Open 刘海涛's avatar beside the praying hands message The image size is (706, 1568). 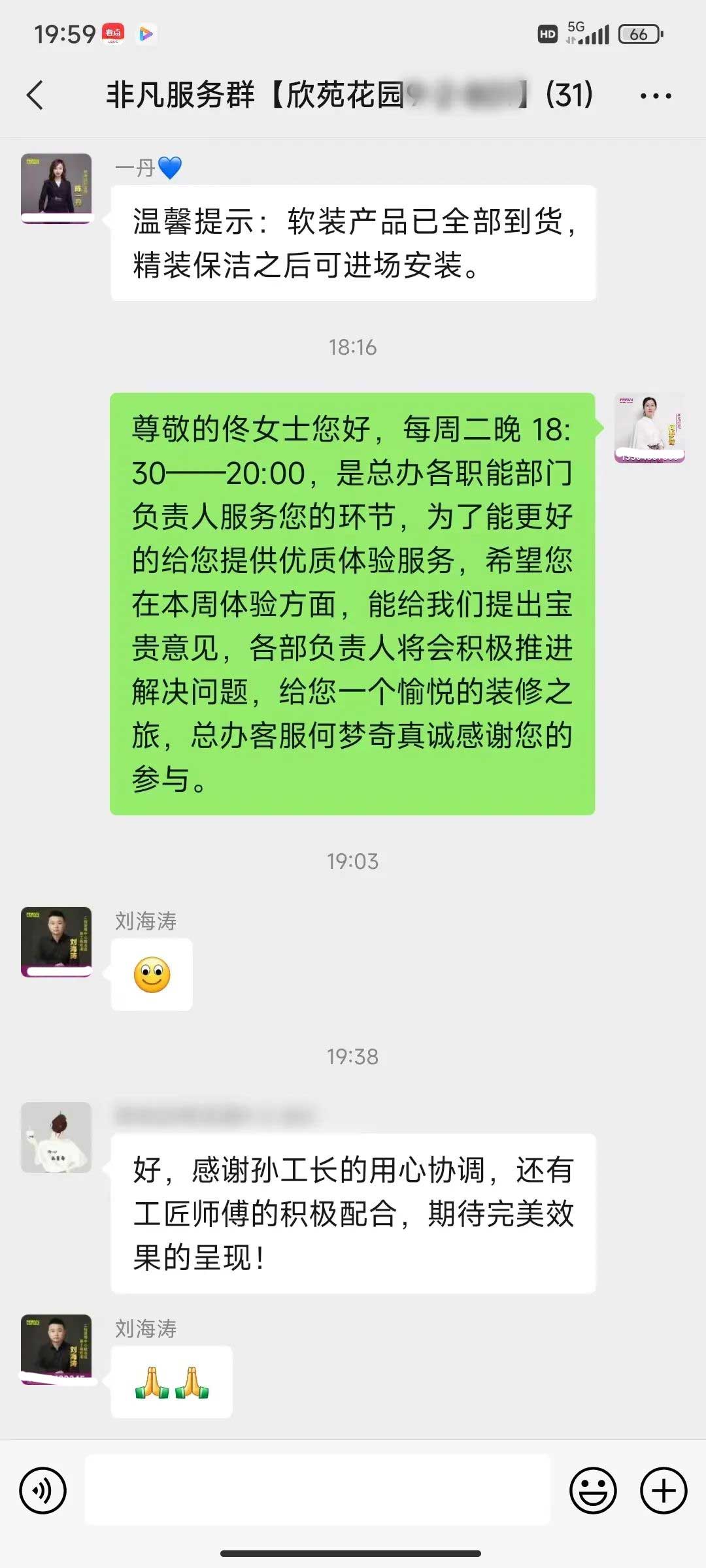[x=56, y=1349]
